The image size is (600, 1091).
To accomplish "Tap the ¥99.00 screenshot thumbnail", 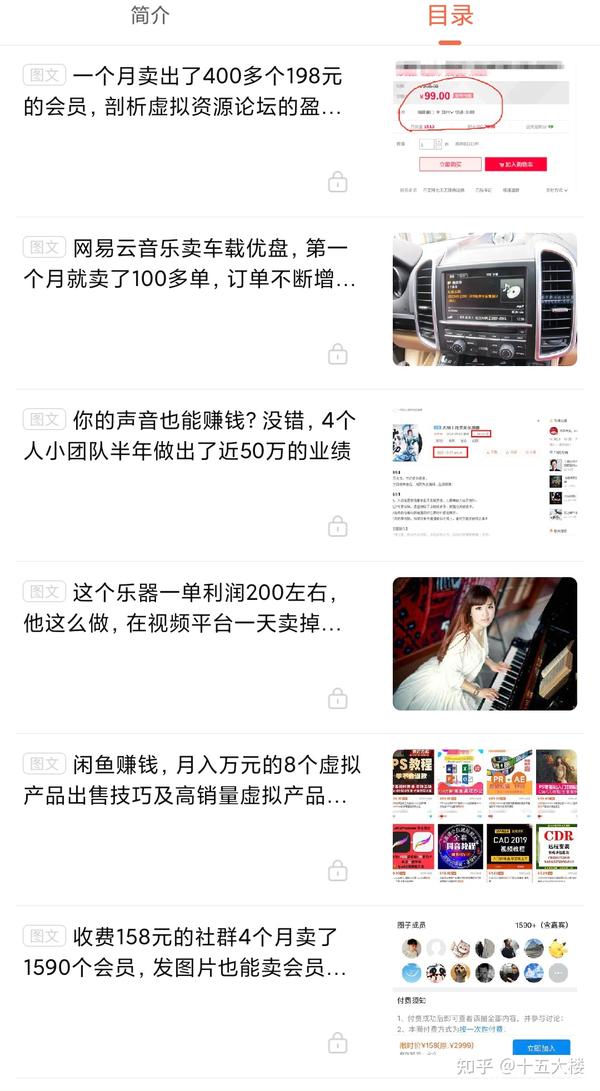I will 484,127.
